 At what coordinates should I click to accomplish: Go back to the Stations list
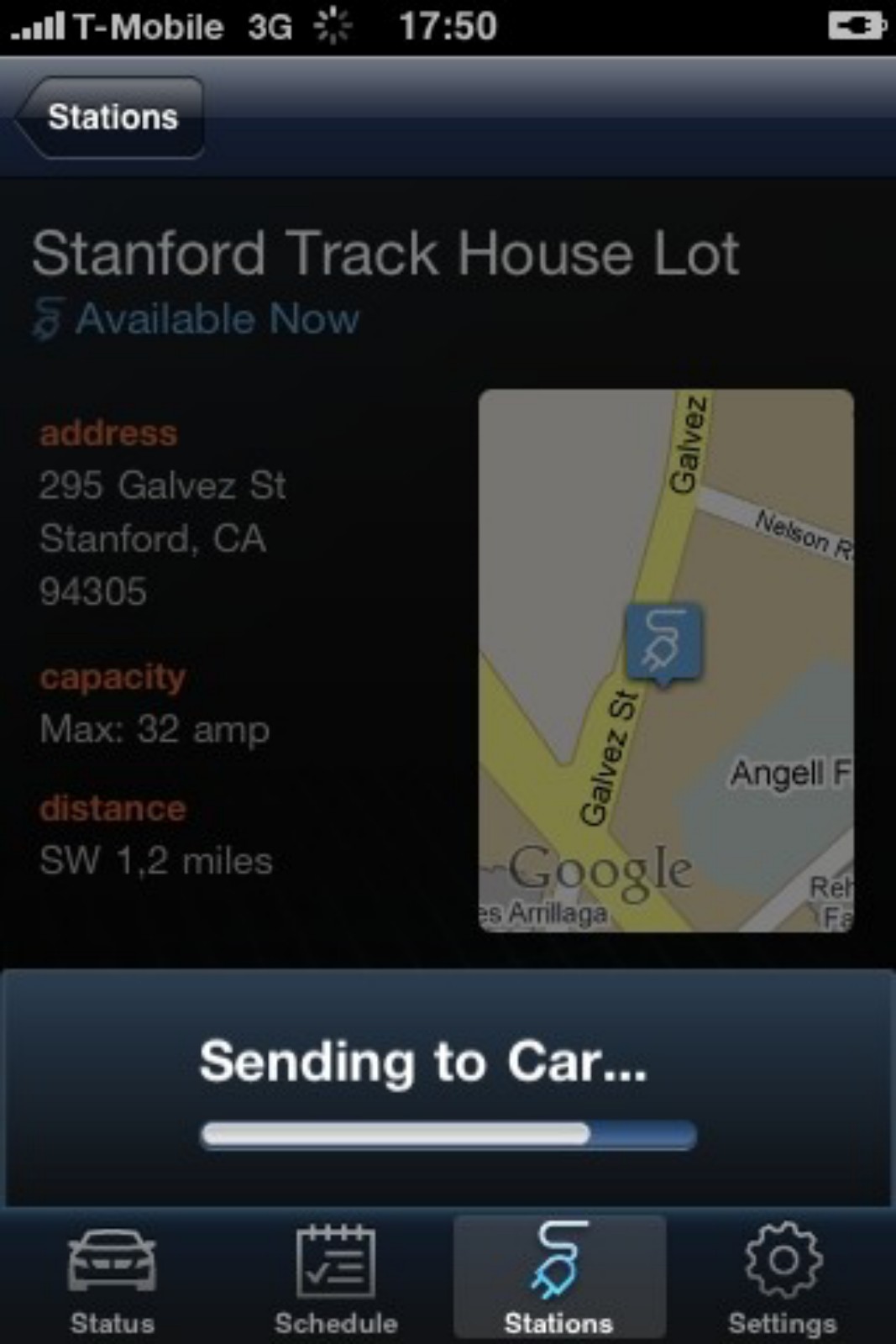[x=110, y=118]
